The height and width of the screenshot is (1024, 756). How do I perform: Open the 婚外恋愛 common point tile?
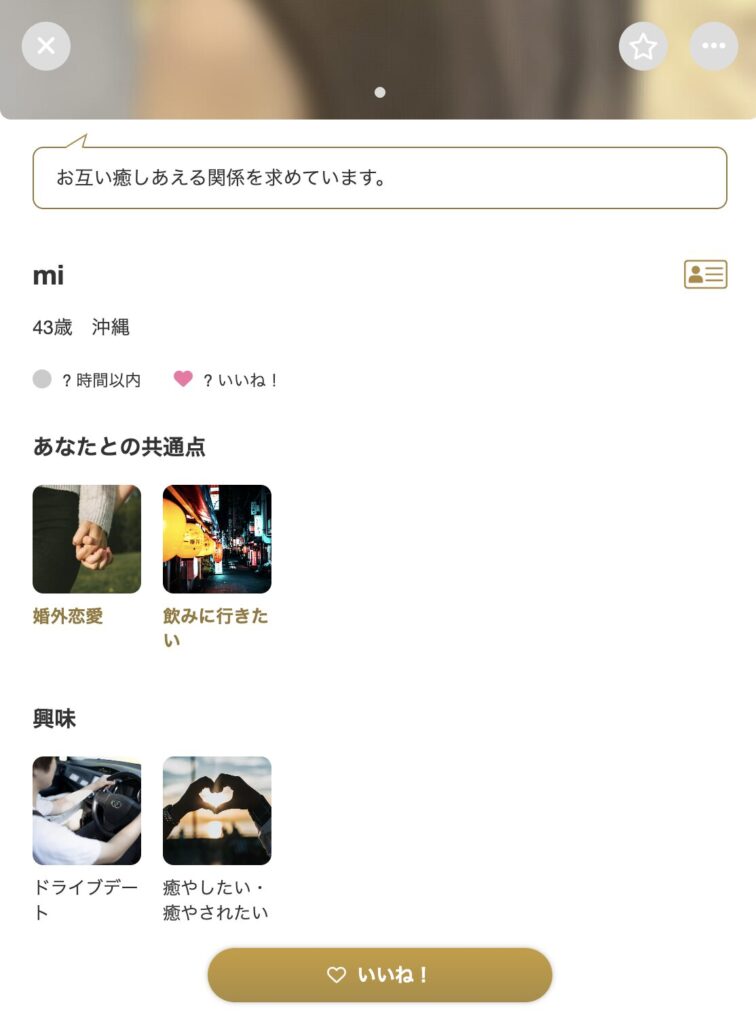click(87, 540)
